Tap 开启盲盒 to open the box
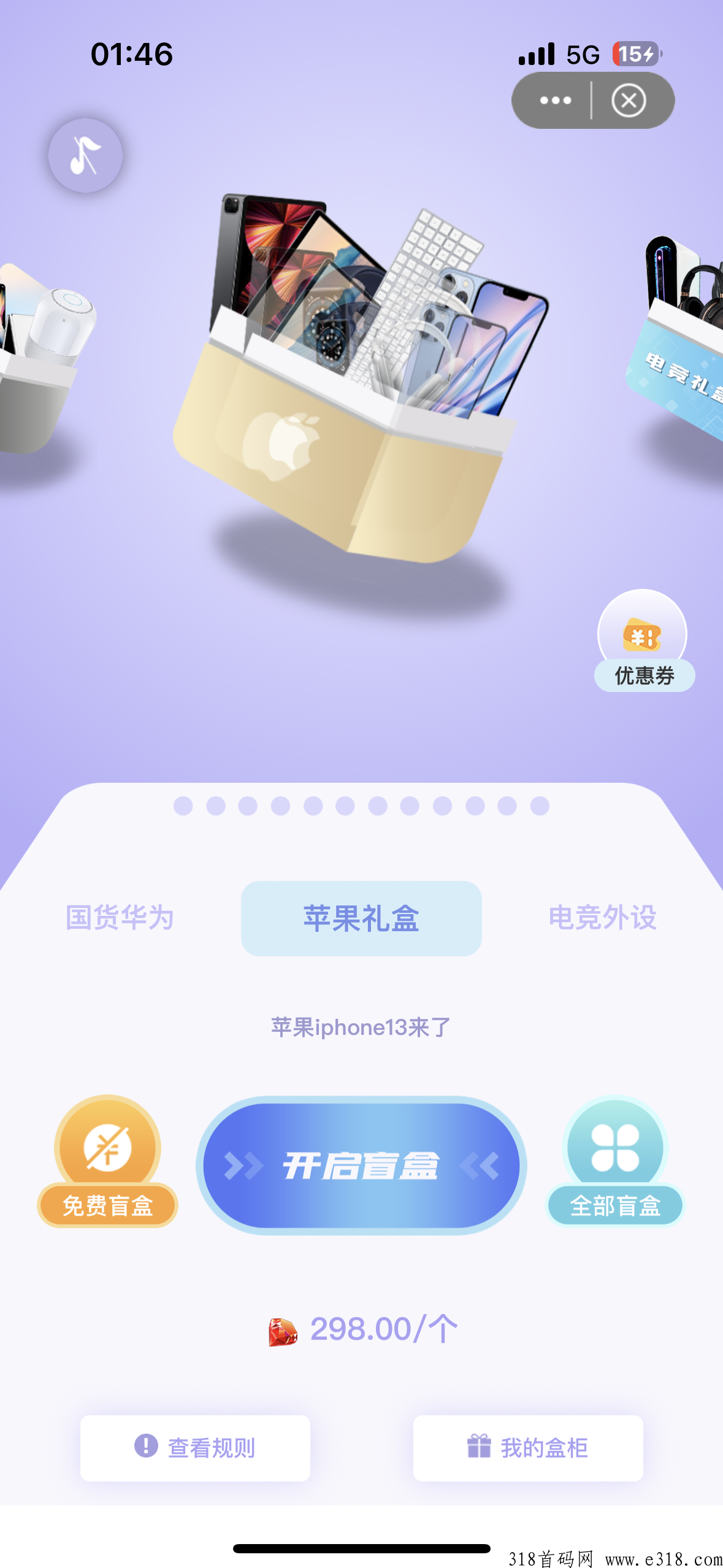The height and width of the screenshot is (1568, 723). pos(361,1166)
